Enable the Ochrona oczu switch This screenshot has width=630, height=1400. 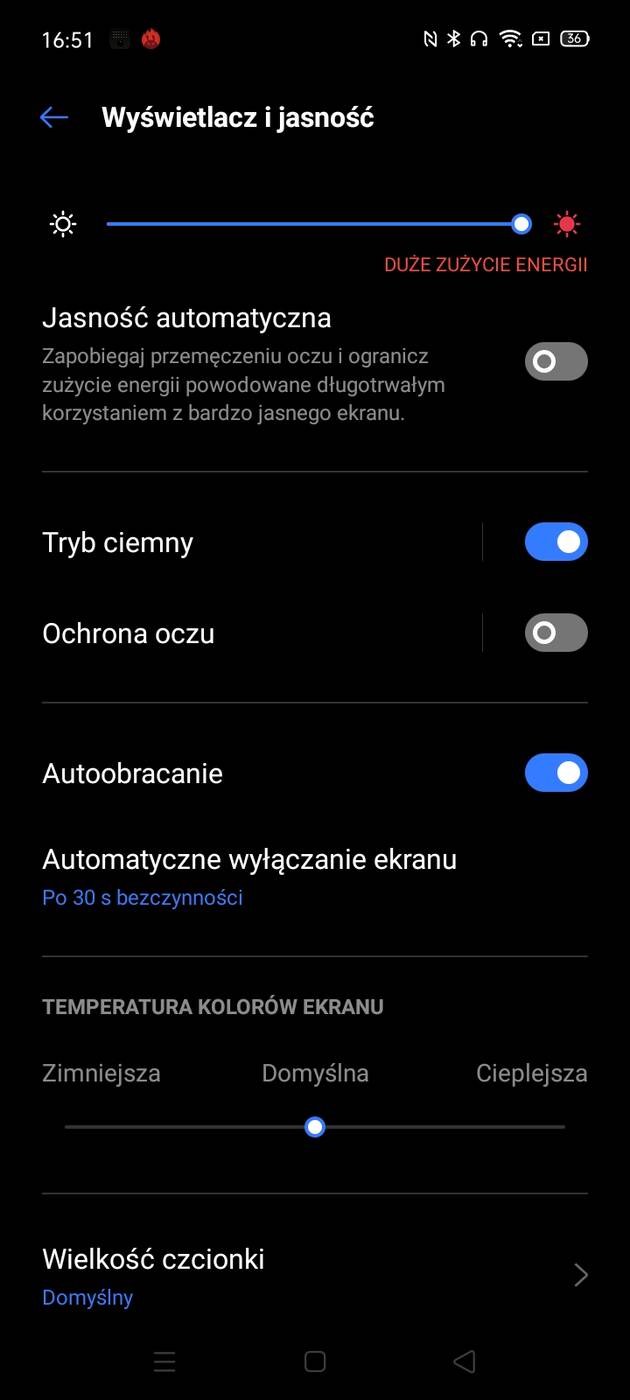tap(556, 633)
